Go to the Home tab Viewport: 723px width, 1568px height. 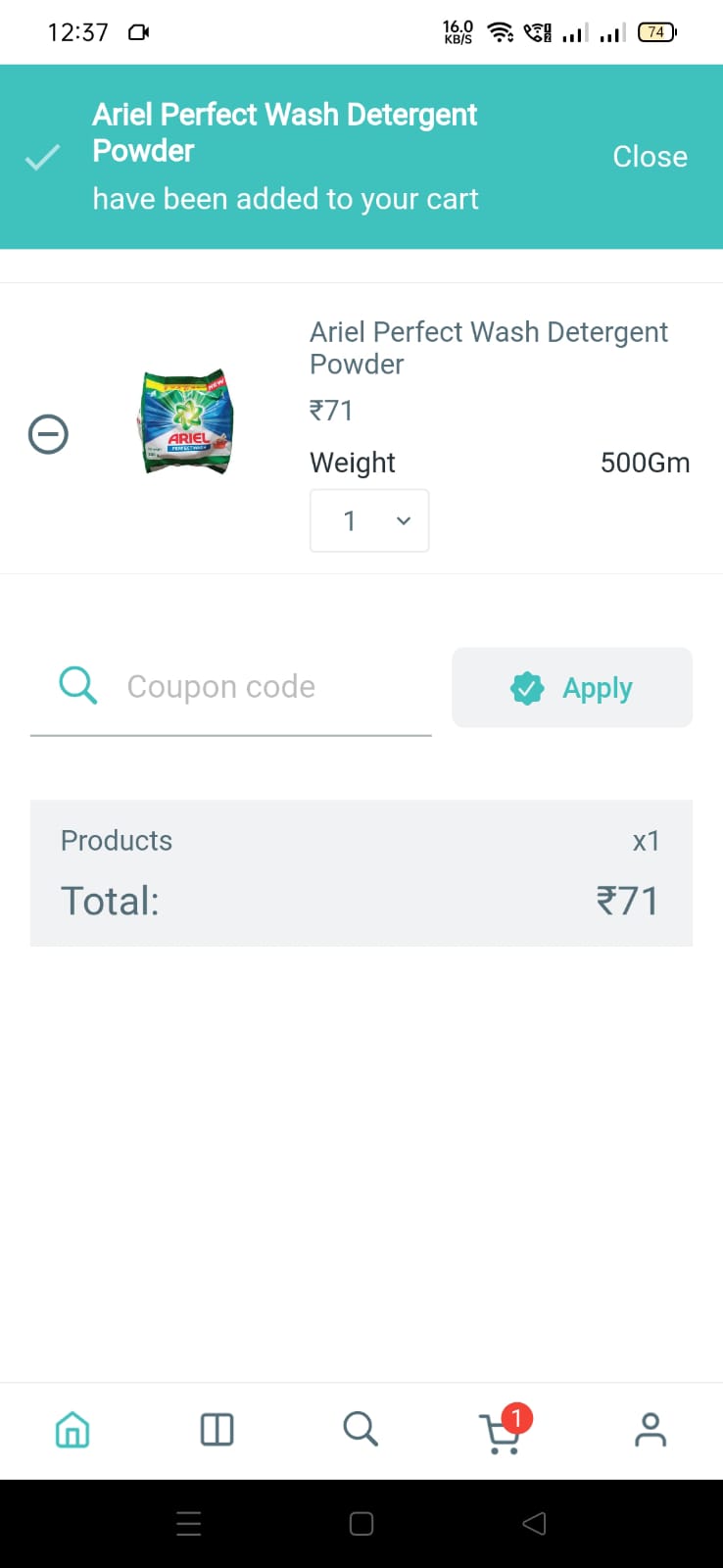72,1430
